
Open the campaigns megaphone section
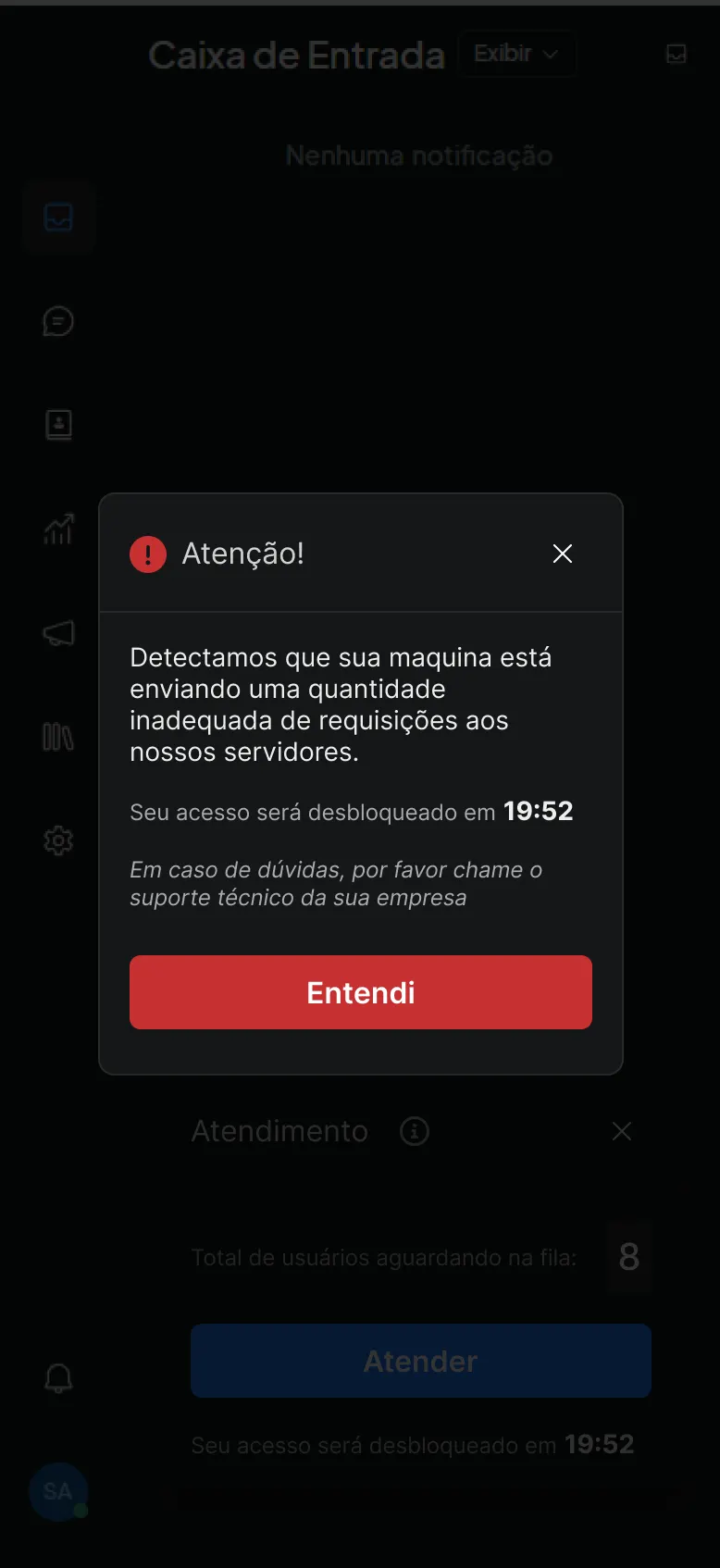click(x=58, y=633)
